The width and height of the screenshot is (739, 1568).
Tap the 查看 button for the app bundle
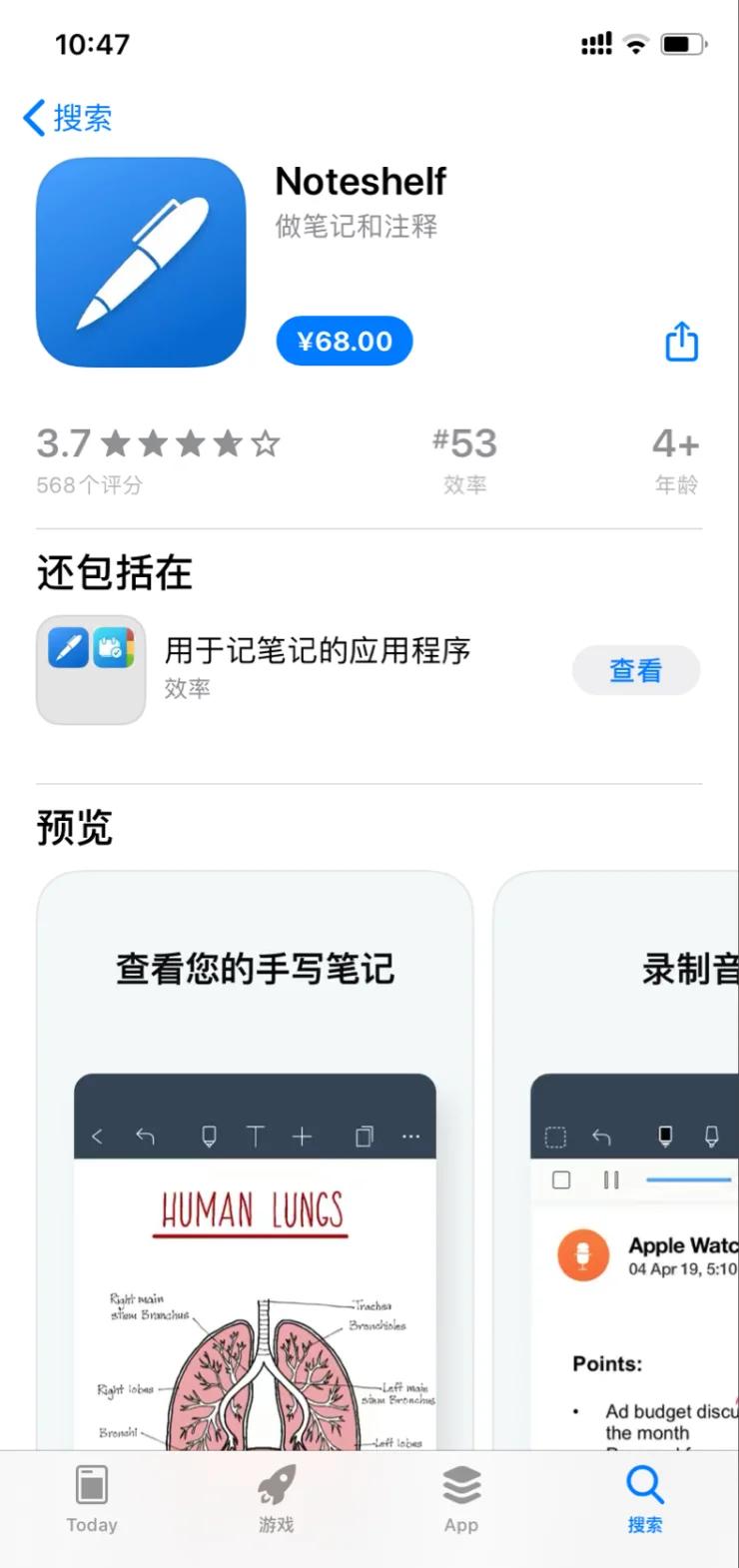pyautogui.click(x=636, y=670)
